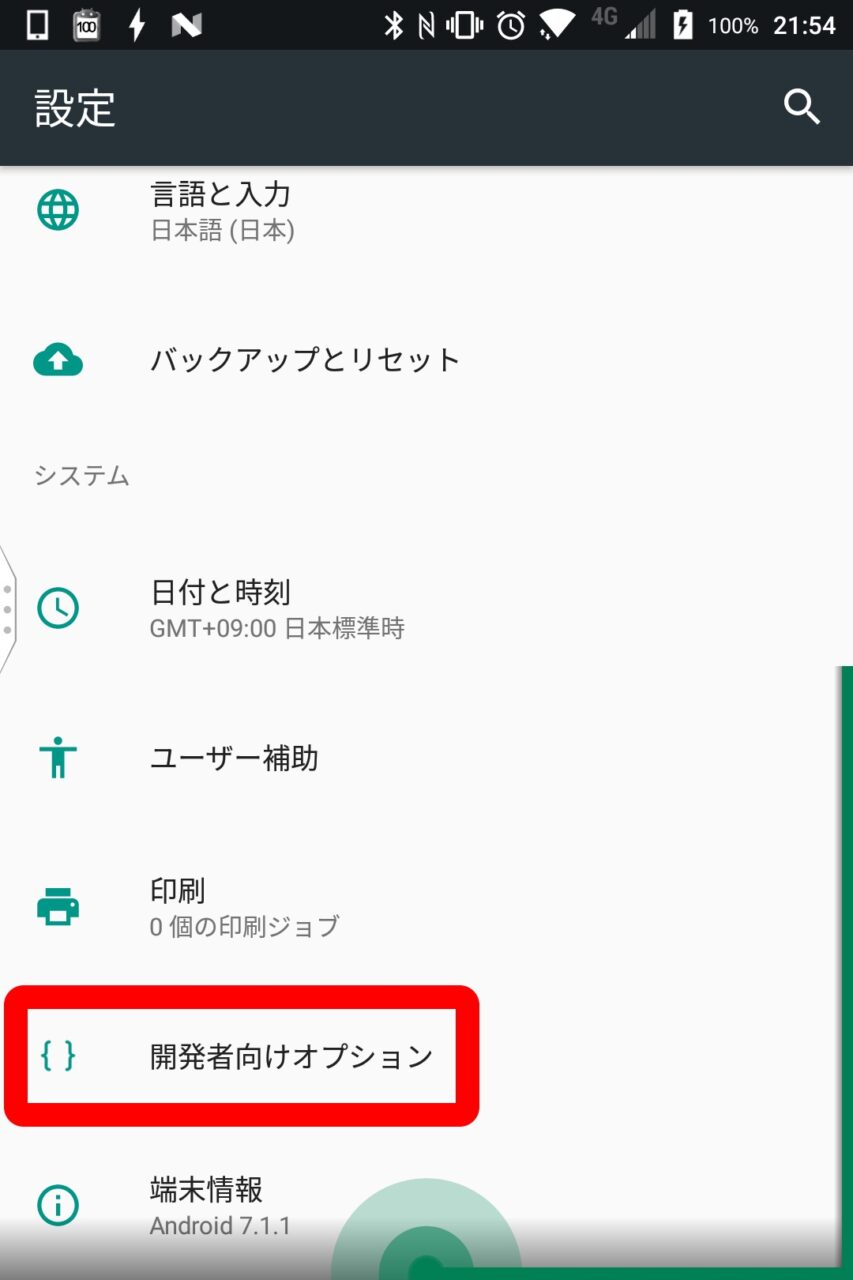Open 言語と入力 settings

pos(222,211)
